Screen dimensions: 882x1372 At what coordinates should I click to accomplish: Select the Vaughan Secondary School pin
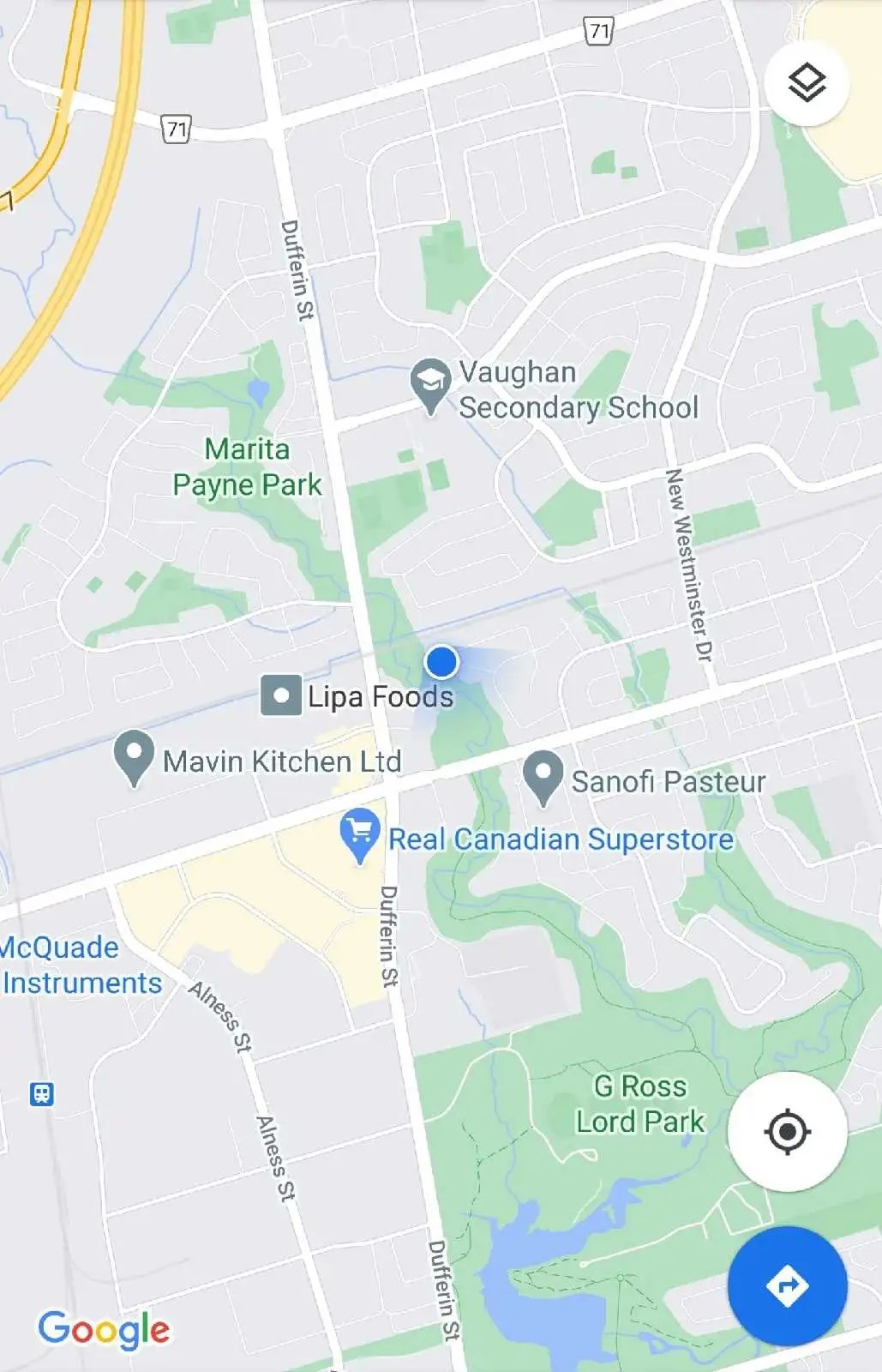[x=430, y=383]
